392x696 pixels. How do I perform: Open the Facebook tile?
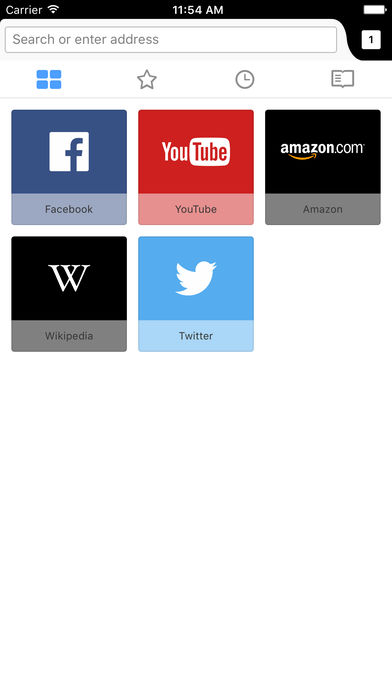69,167
